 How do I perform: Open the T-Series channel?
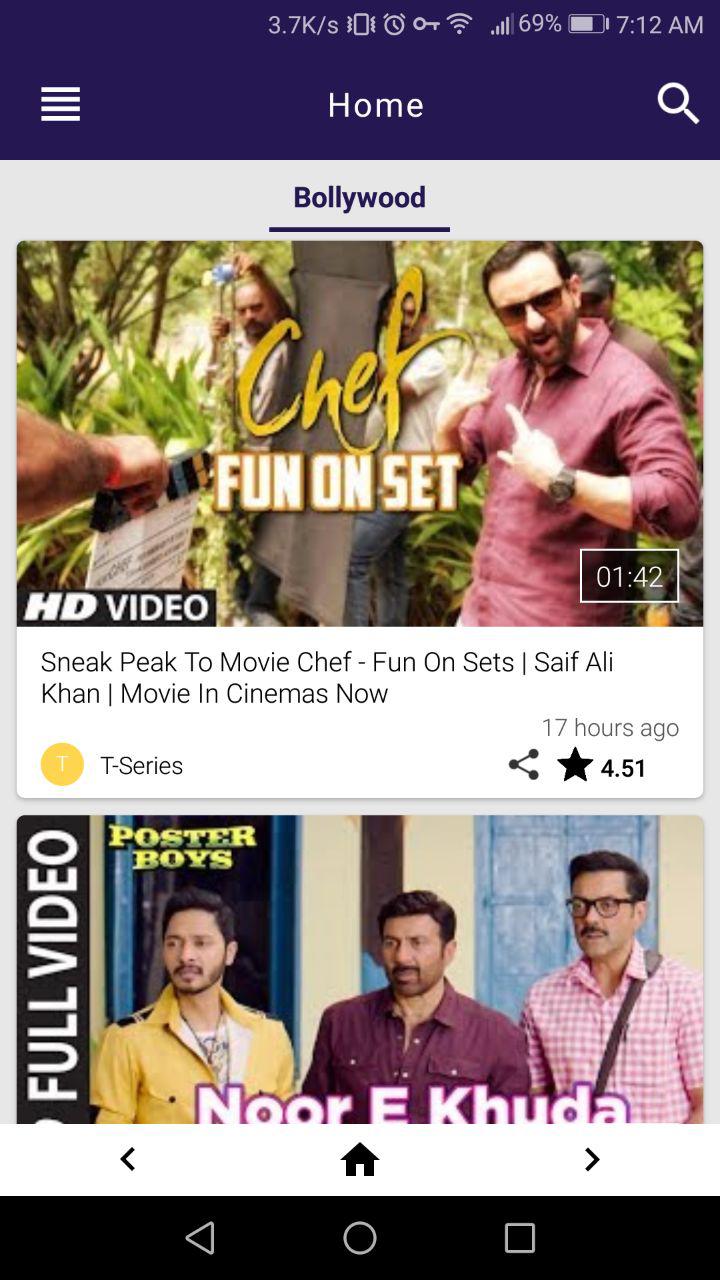click(141, 765)
